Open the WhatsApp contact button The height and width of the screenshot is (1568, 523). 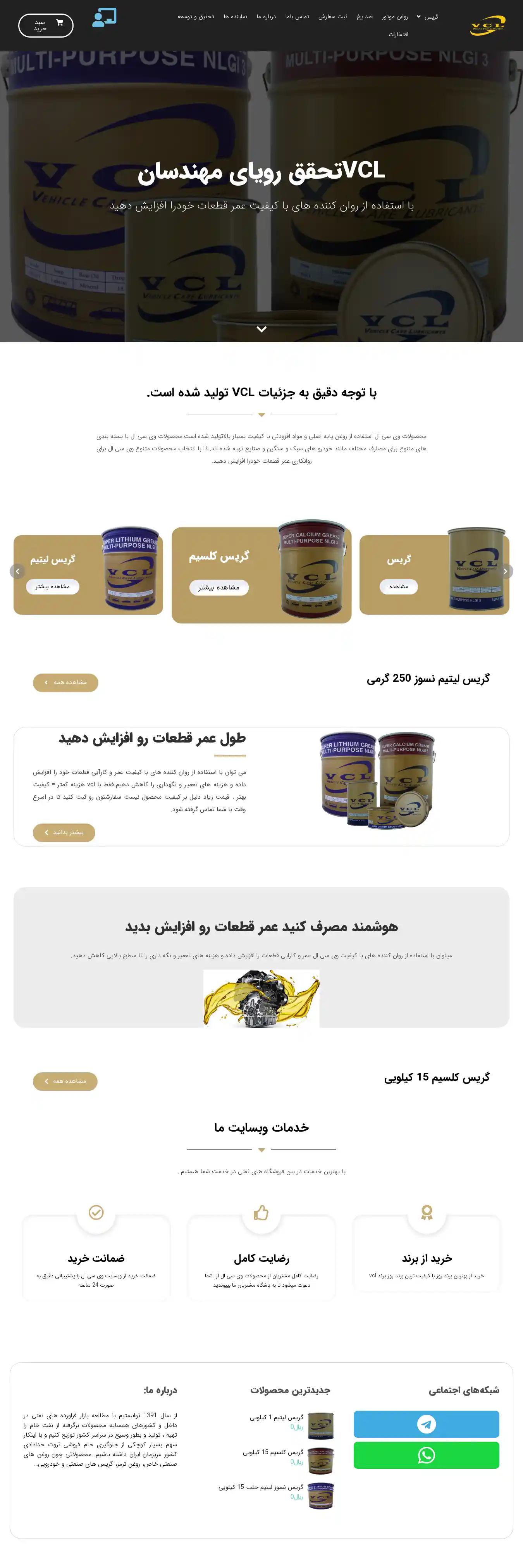click(426, 1455)
